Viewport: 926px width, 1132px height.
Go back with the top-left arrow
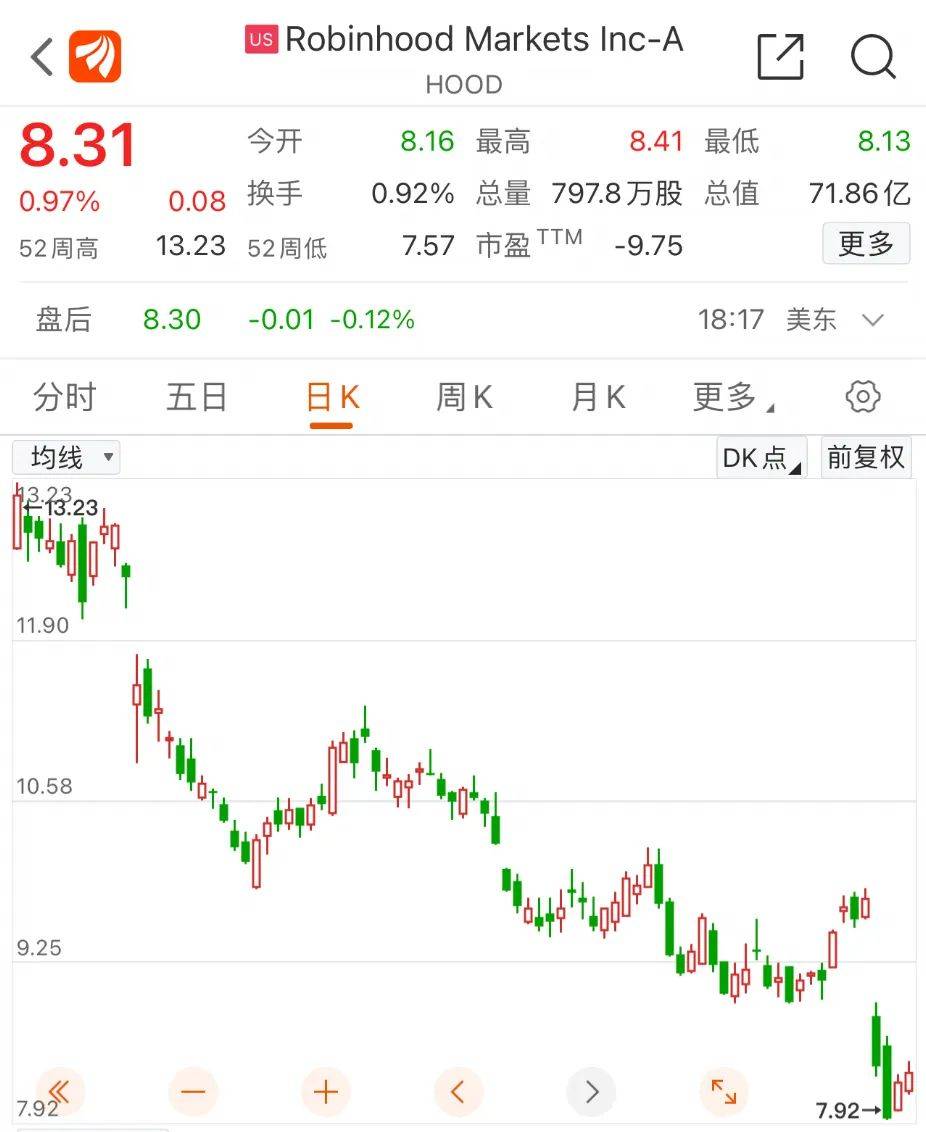(x=42, y=57)
